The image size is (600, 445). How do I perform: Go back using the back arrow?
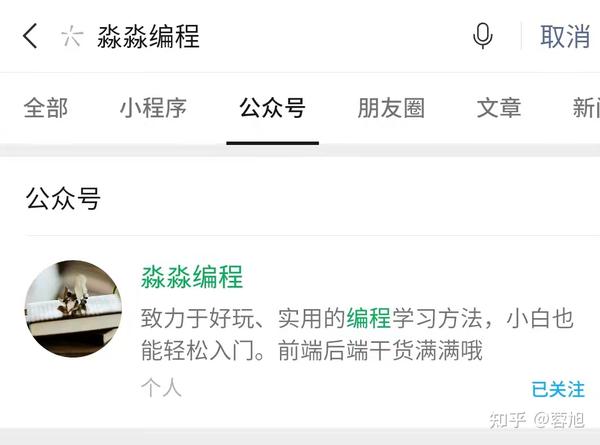[30, 37]
